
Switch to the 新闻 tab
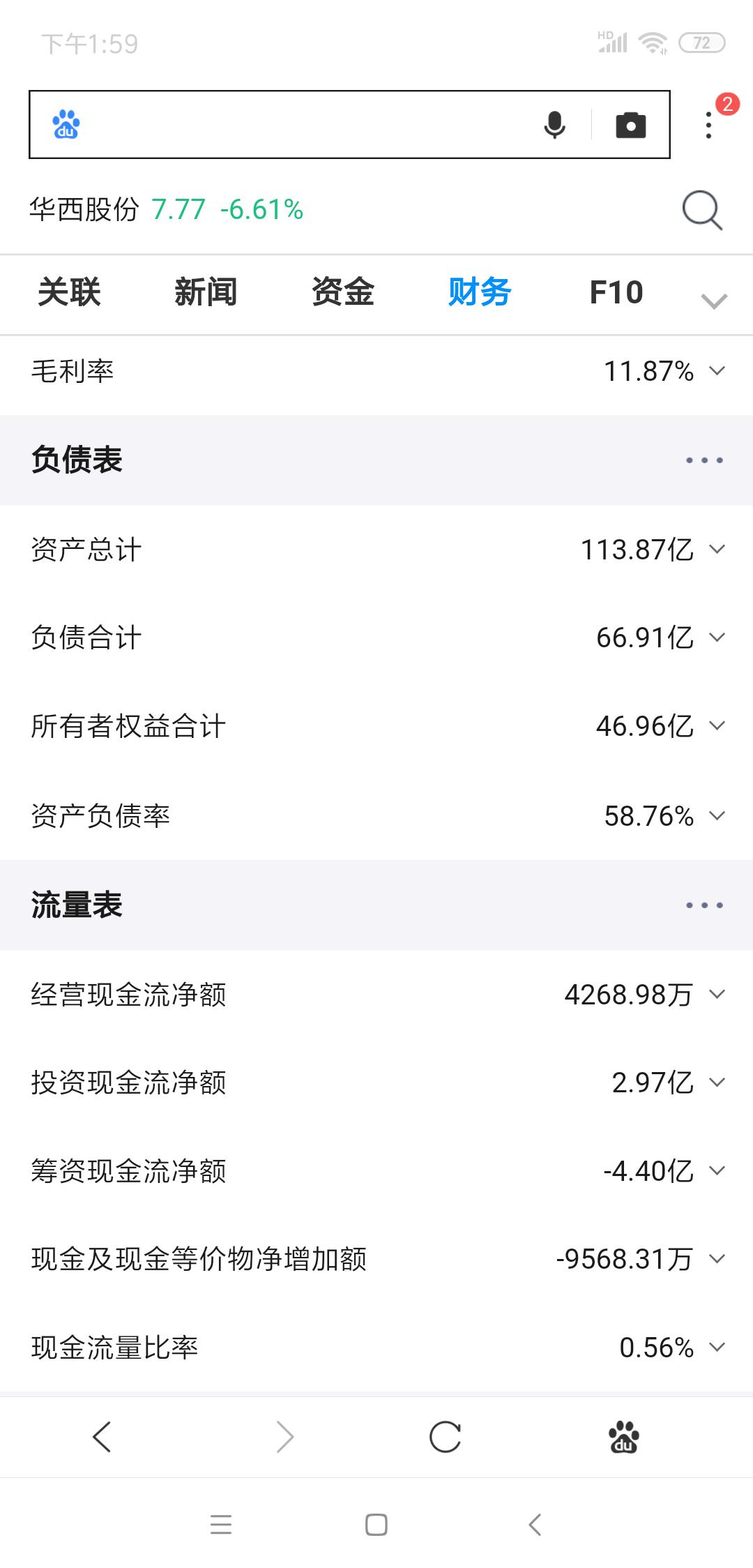coord(206,292)
